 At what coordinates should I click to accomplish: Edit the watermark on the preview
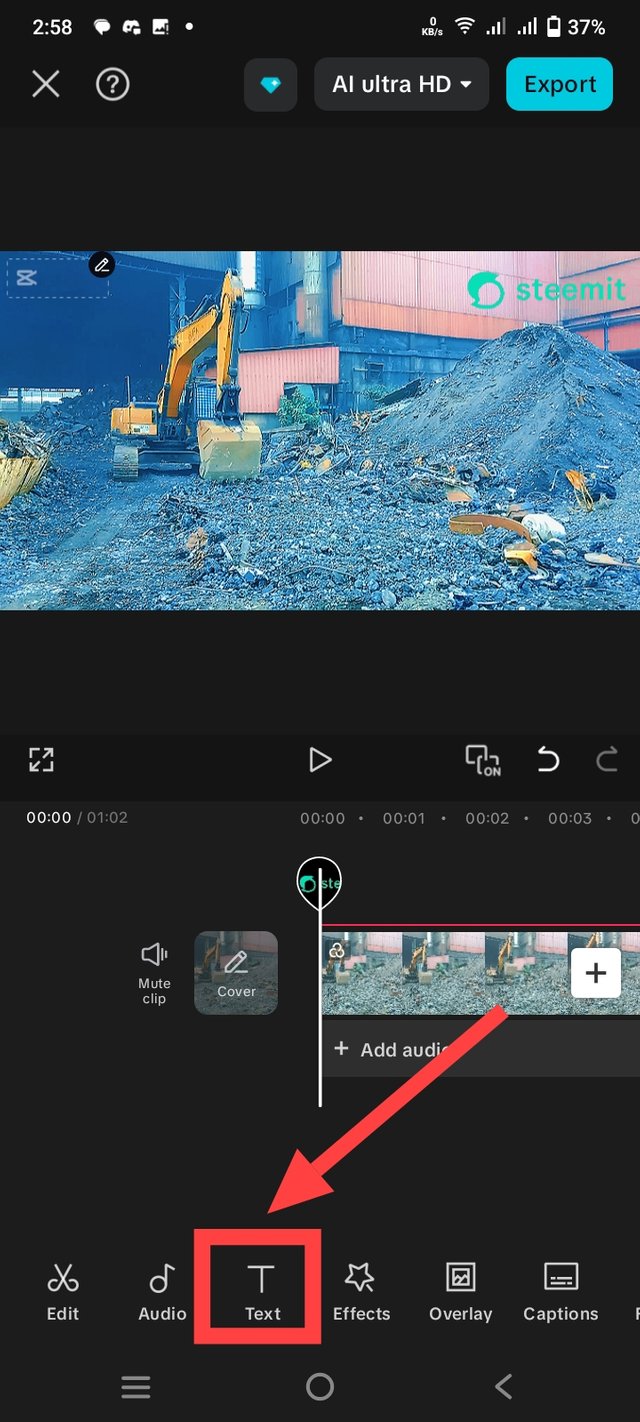coord(101,265)
